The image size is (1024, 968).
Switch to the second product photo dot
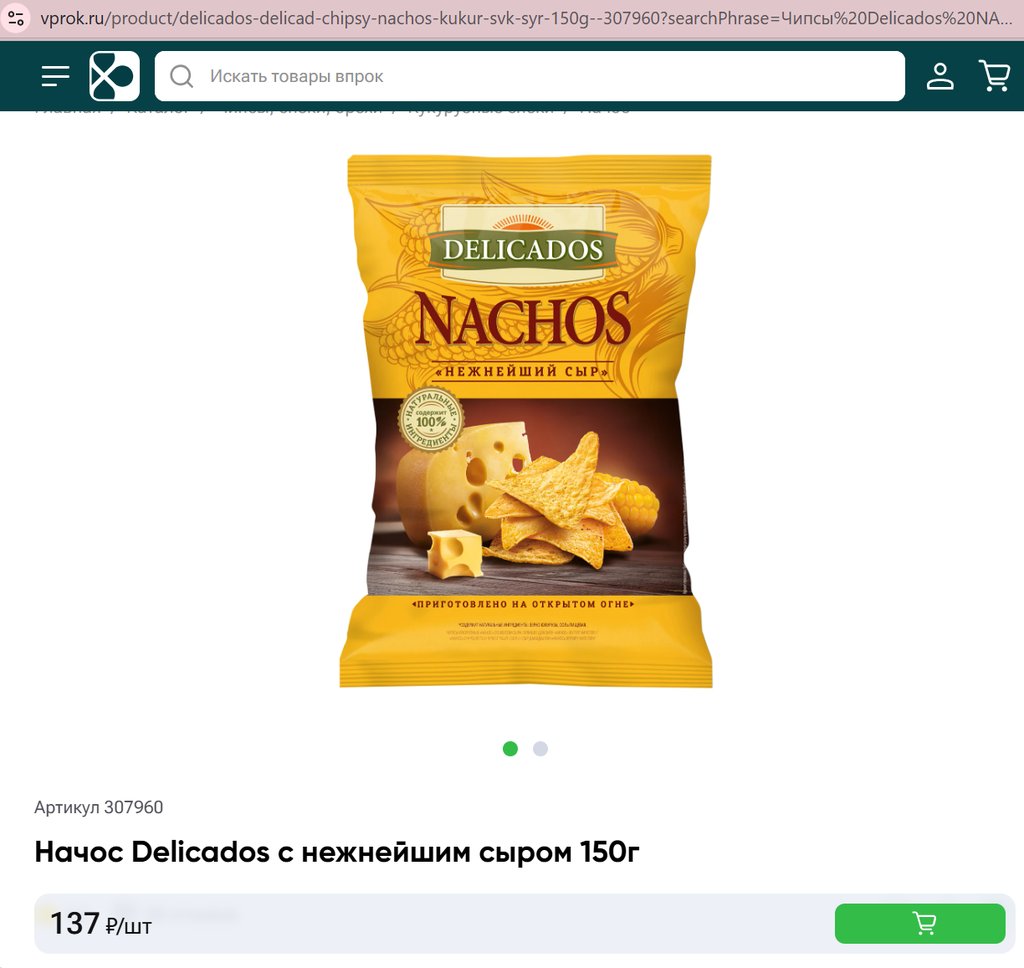[x=540, y=749]
